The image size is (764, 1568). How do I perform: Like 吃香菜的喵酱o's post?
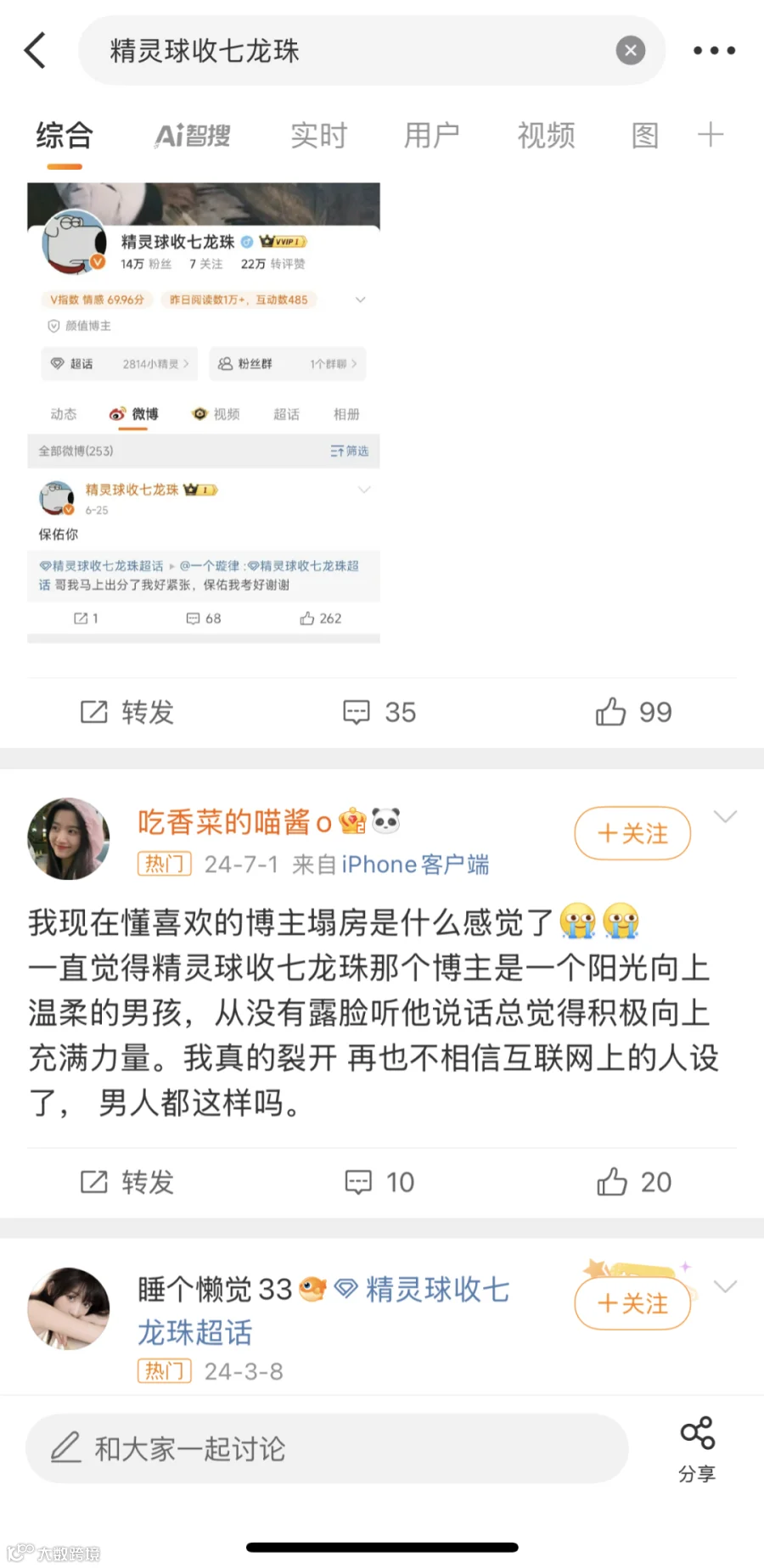point(633,1182)
